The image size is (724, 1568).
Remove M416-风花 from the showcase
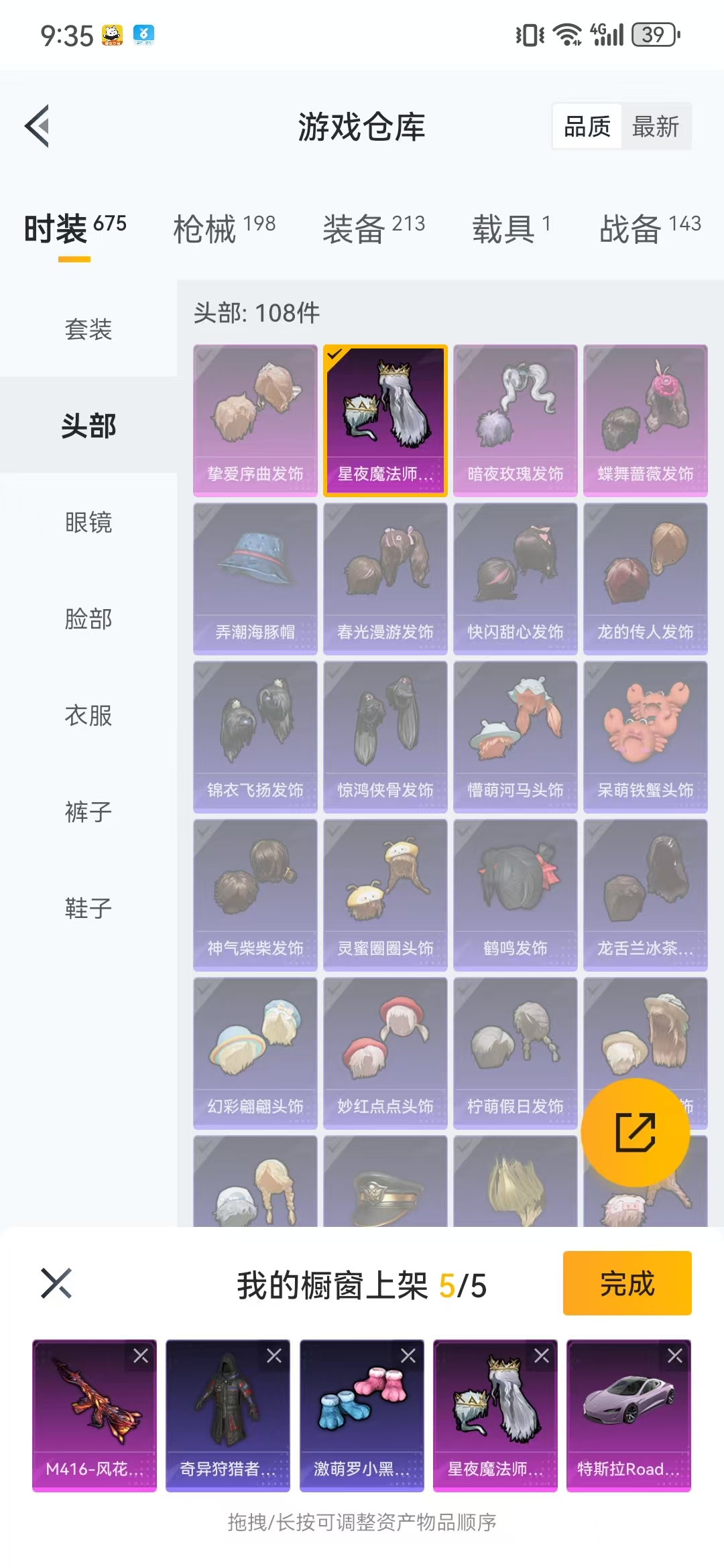click(141, 1356)
